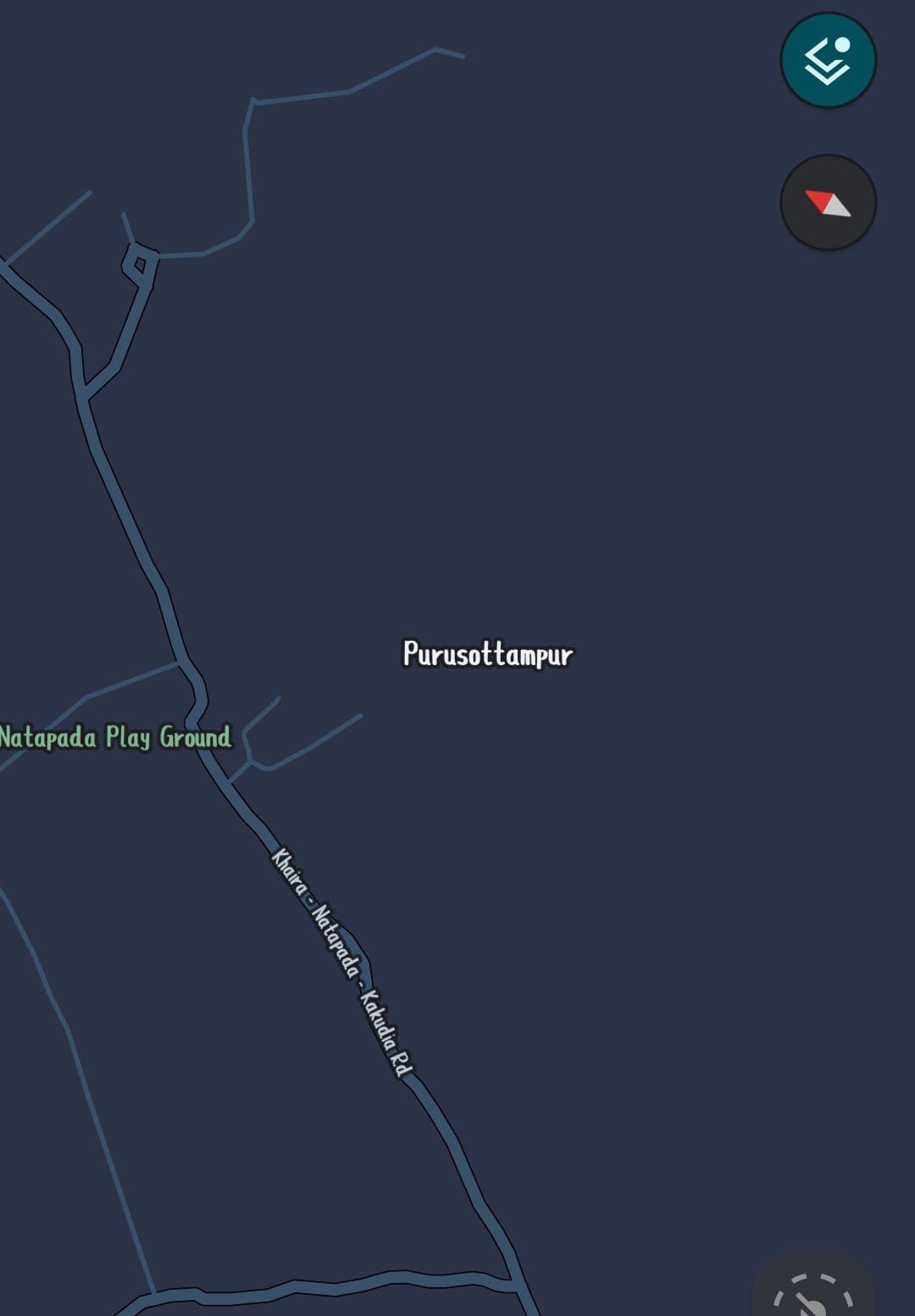
Task: Tap the compass to reset orientation
Action: (828, 203)
